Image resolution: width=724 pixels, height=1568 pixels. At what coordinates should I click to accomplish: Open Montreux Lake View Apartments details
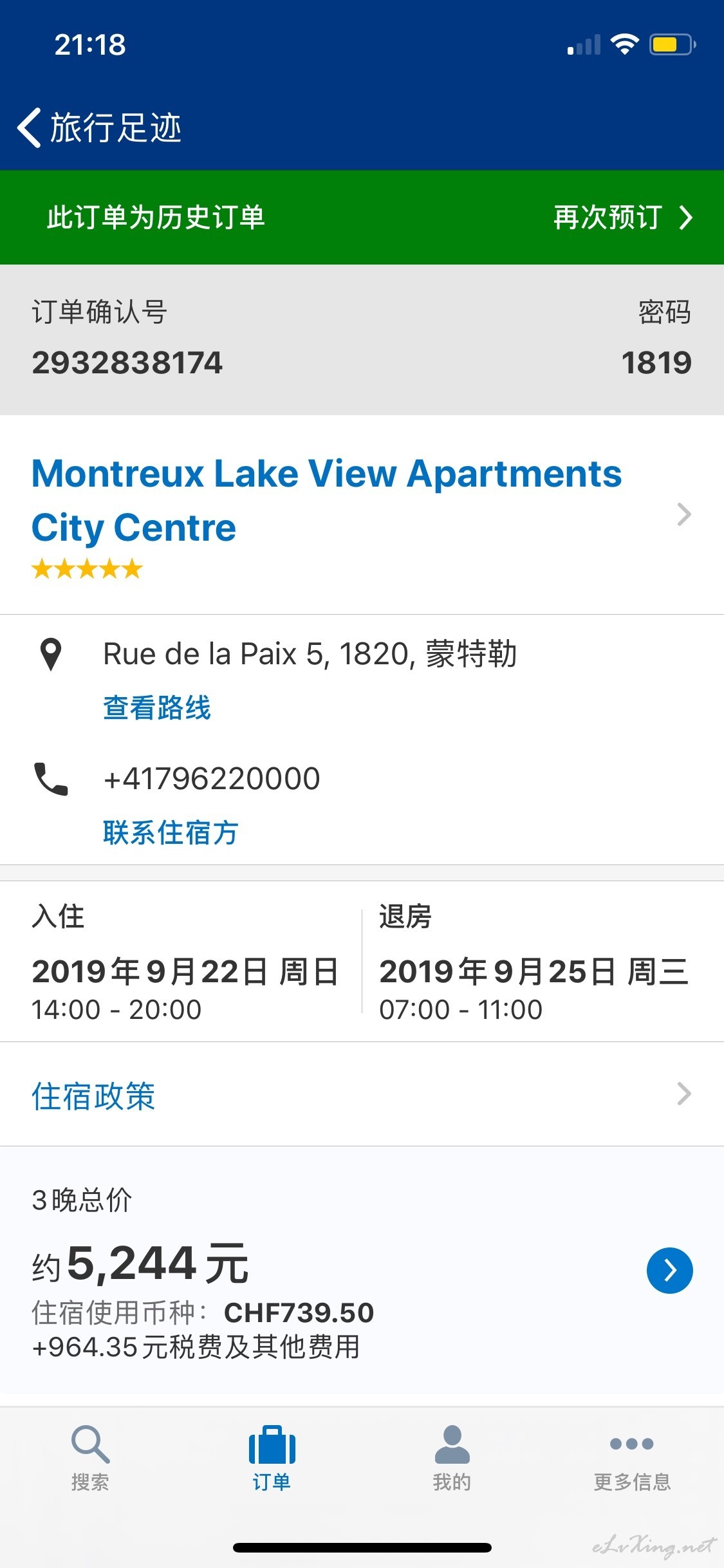362,515
